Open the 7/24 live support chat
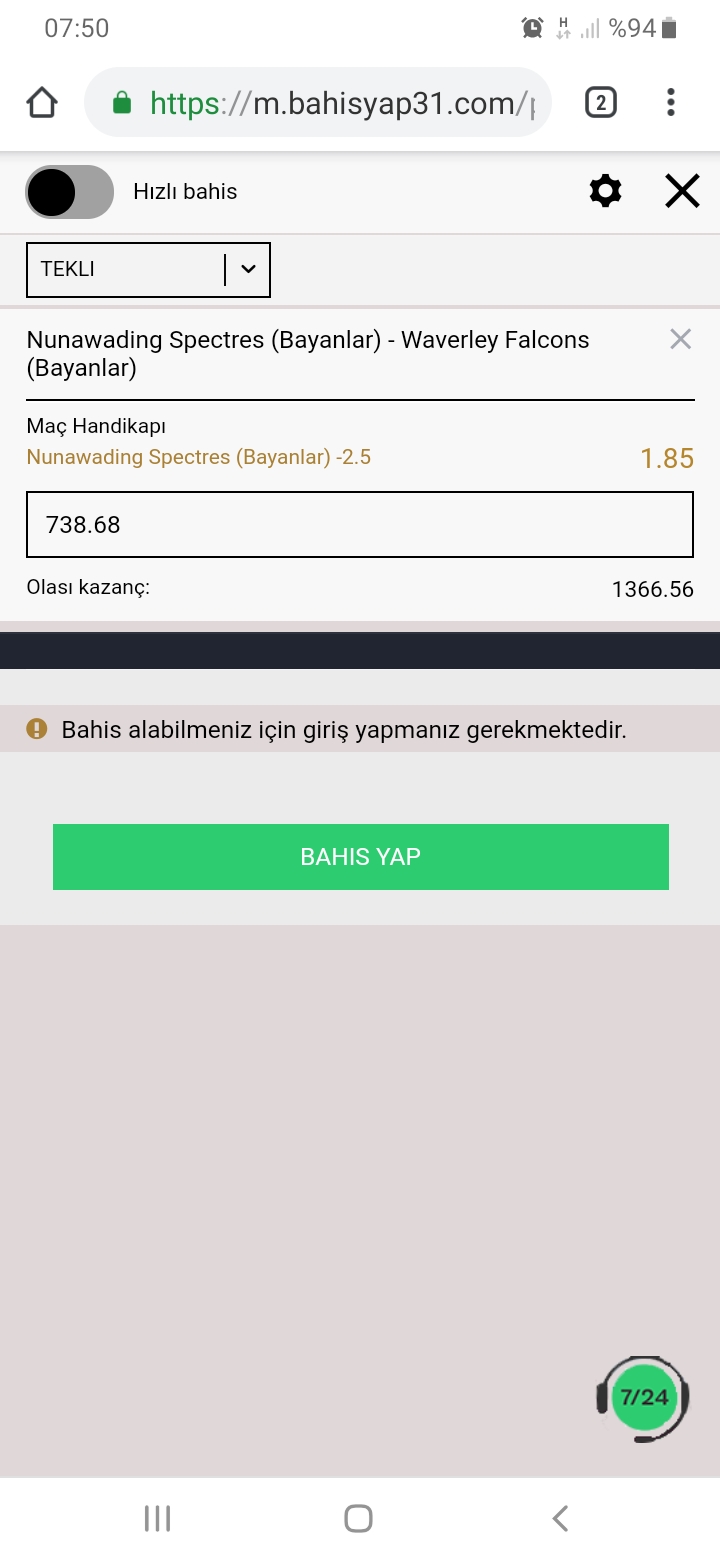 tap(644, 1398)
